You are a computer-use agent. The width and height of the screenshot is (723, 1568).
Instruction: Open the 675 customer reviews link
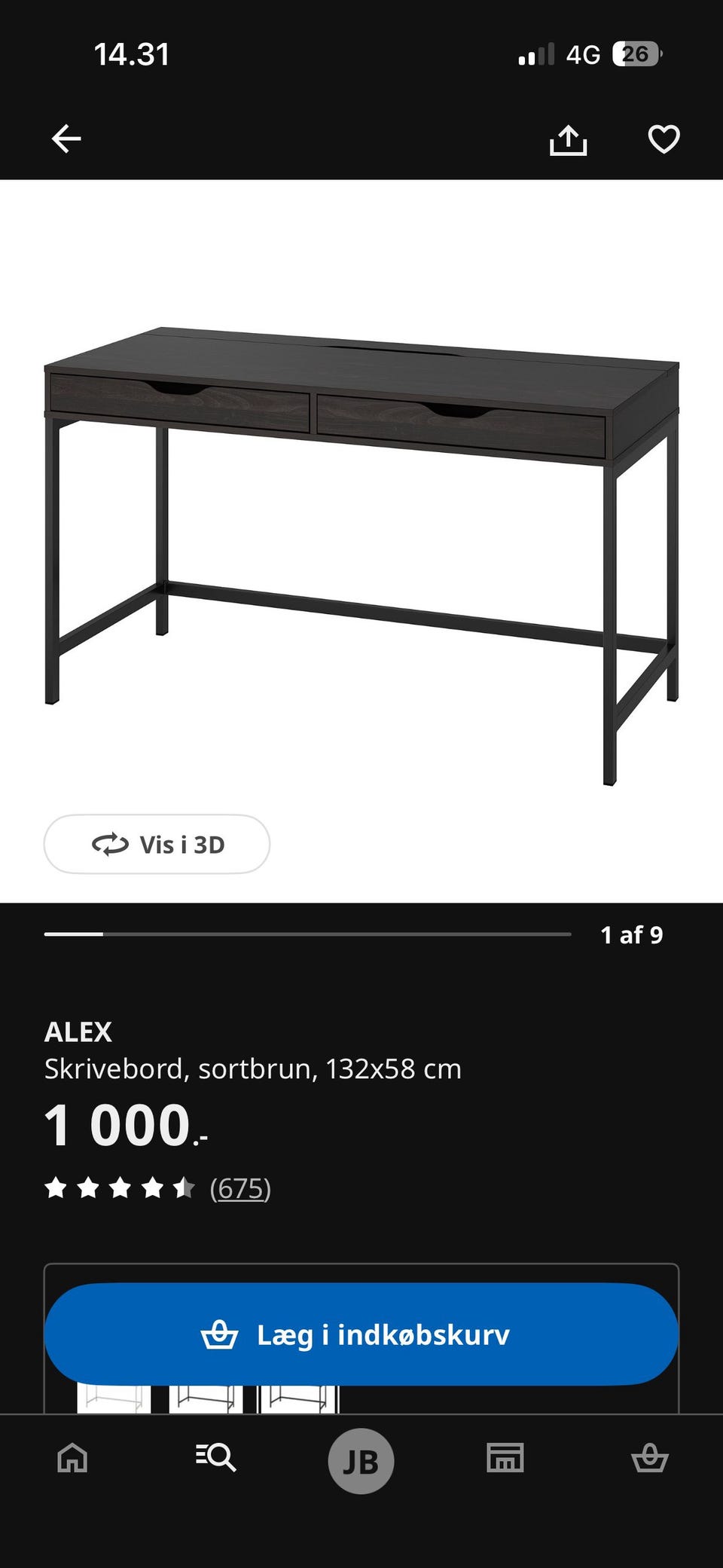tap(239, 1188)
